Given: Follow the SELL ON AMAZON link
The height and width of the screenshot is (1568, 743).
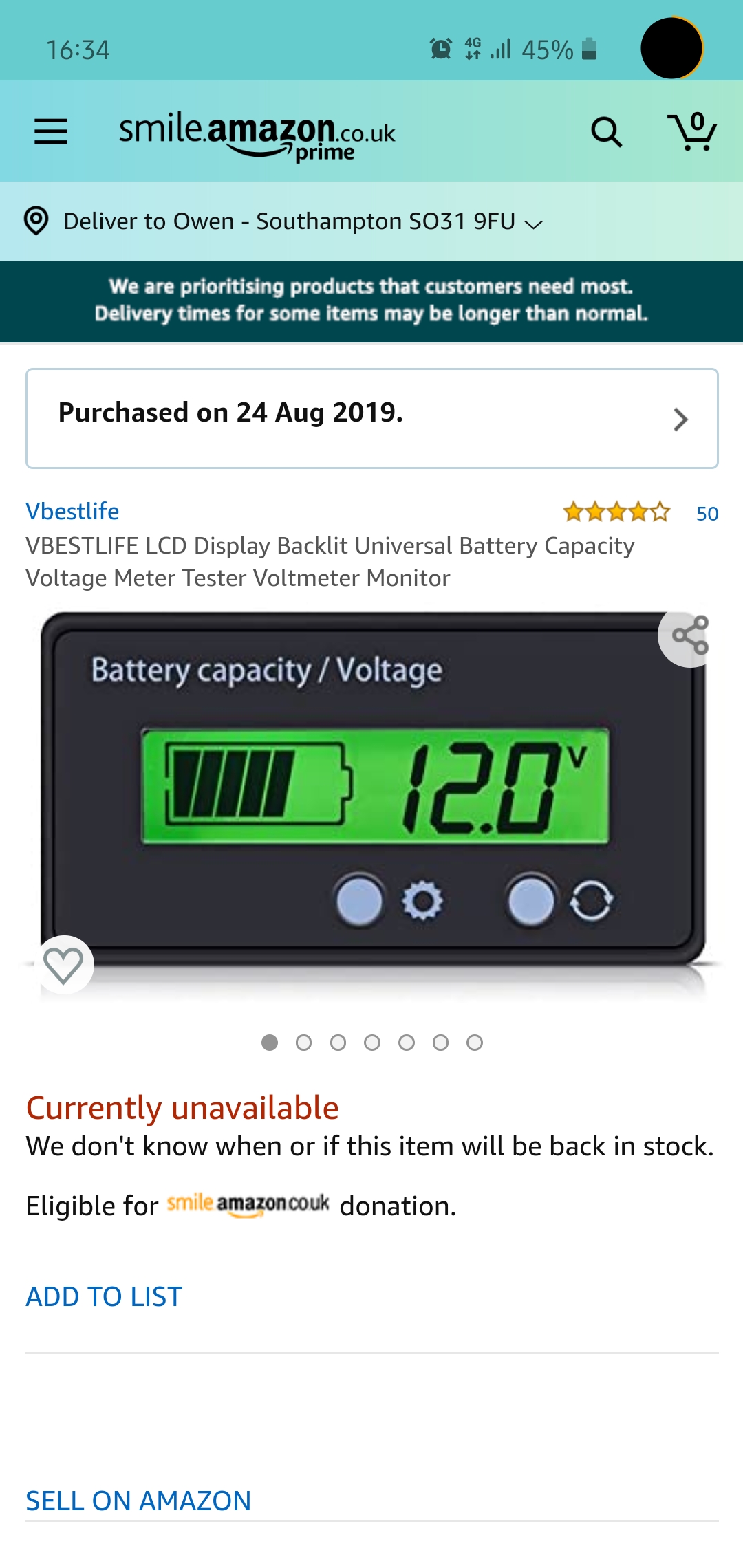Looking at the screenshot, I should (138, 1501).
